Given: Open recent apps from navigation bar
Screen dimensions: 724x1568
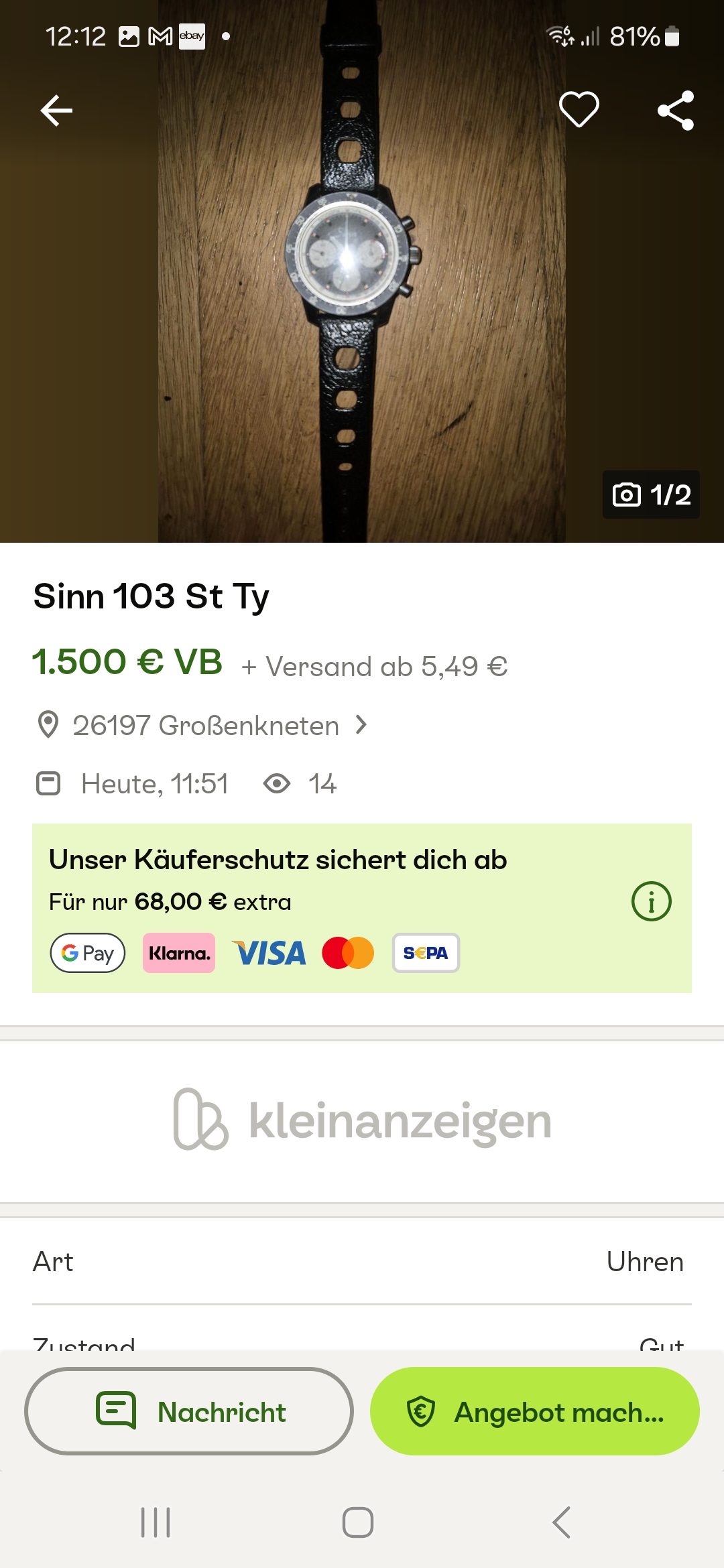Looking at the screenshot, I should coord(156,1522).
